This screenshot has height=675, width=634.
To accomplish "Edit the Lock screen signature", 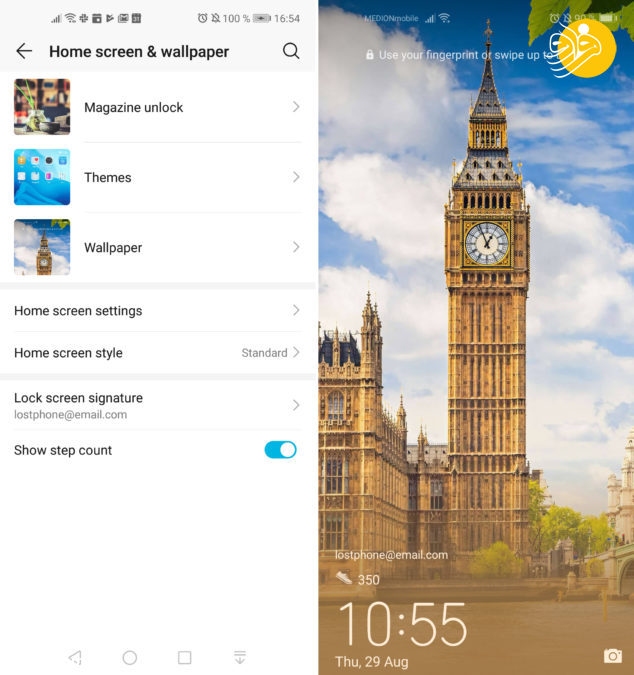I will point(158,405).
